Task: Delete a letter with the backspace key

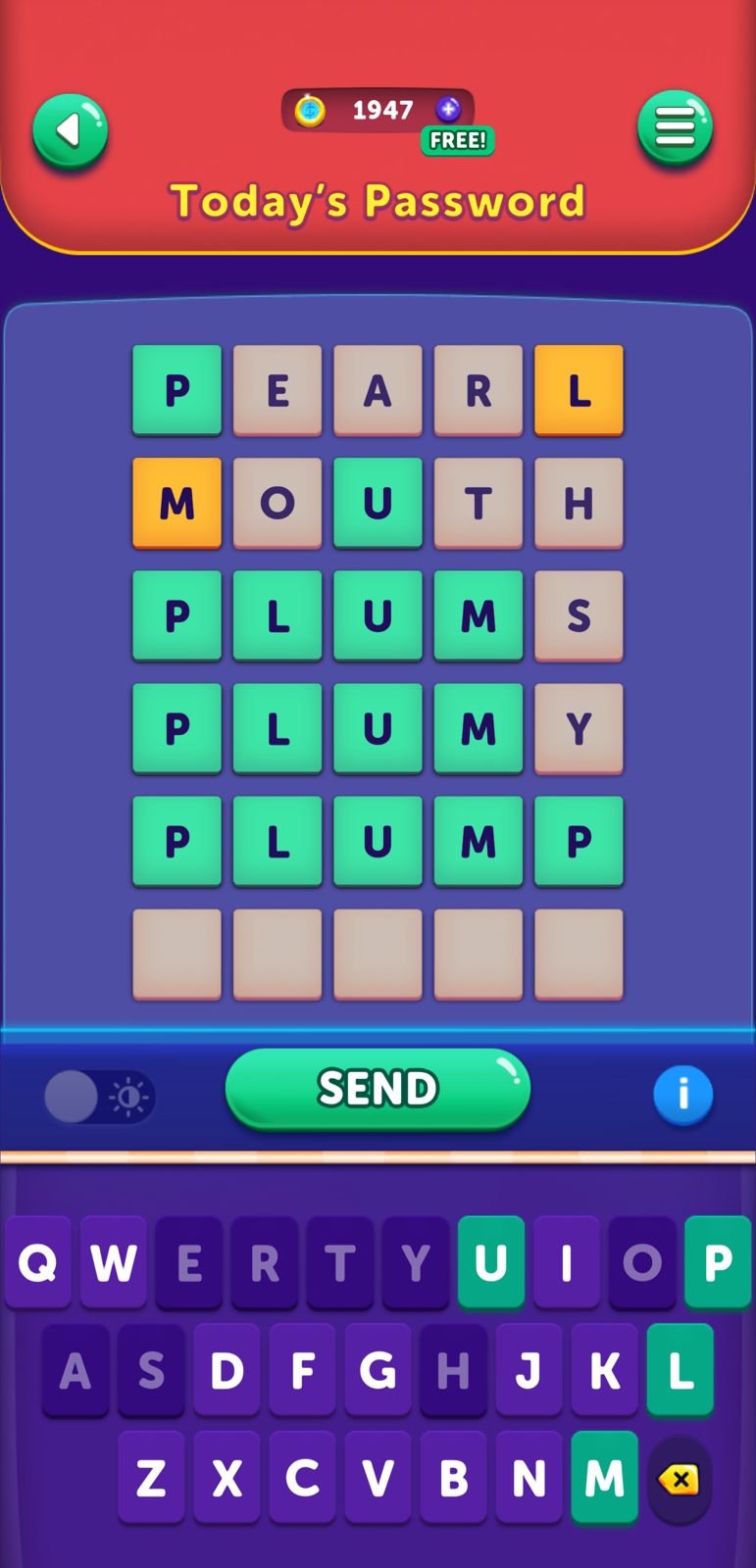Action: pos(679,1479)
